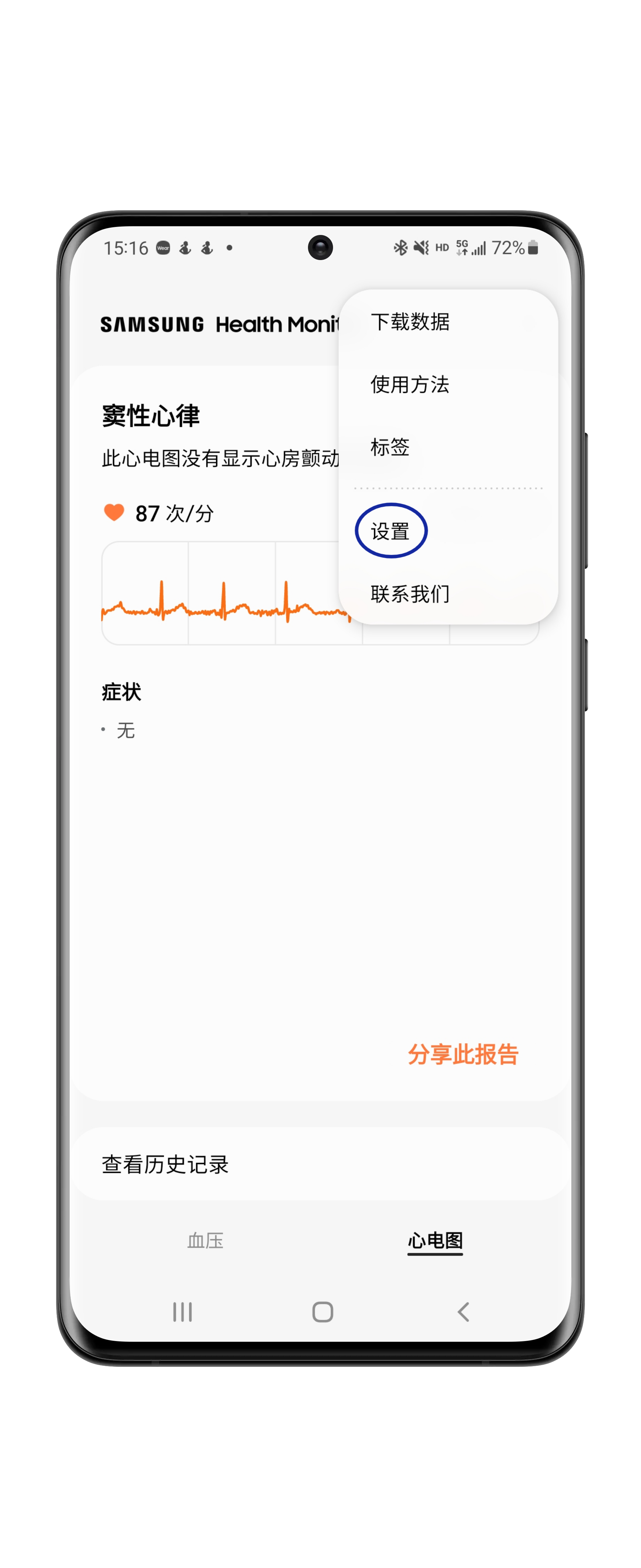Select the 下载数据 menu option
641x1568 pixels.
(x=410, y=321)
